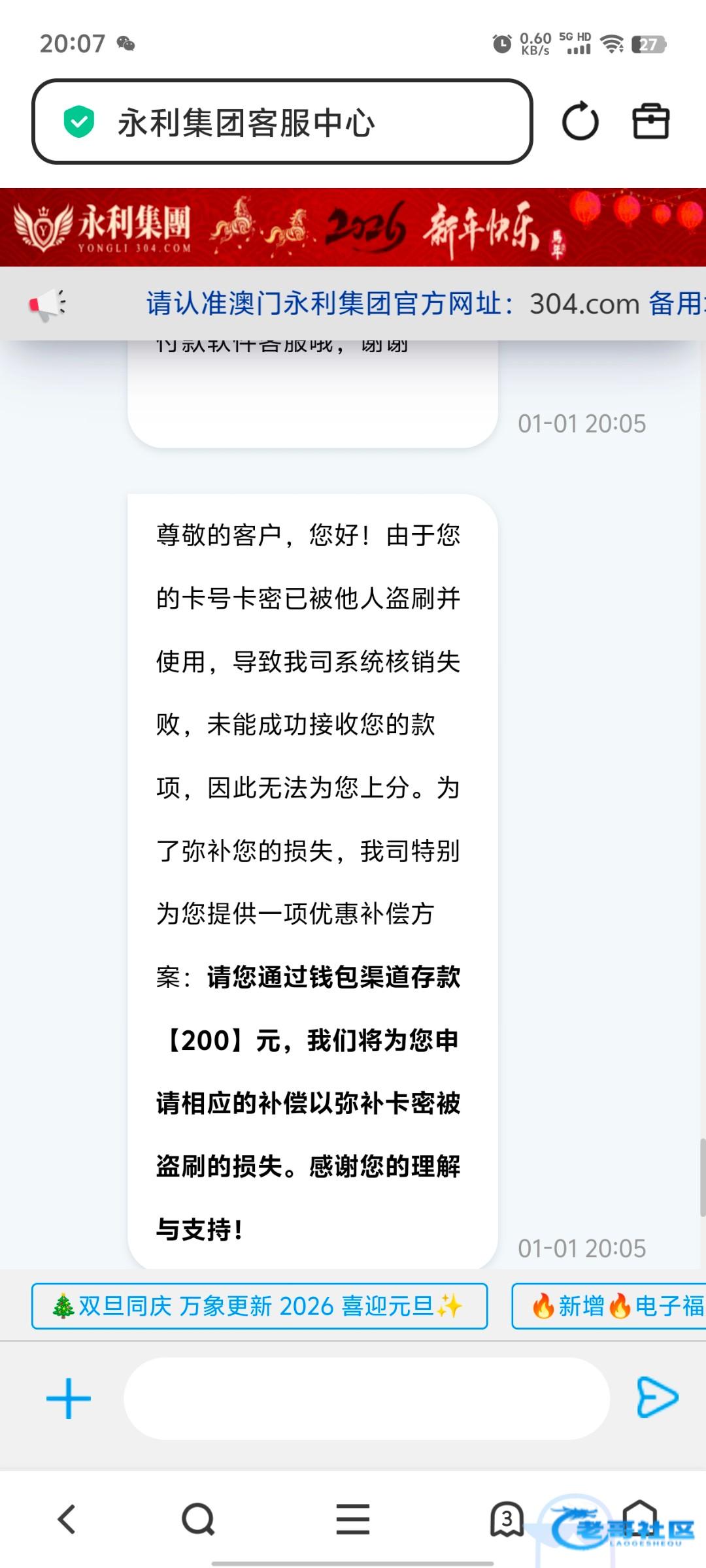Open the browser menu
This screenshot has width=706, height=1568.
click(x=353, y=1519)
